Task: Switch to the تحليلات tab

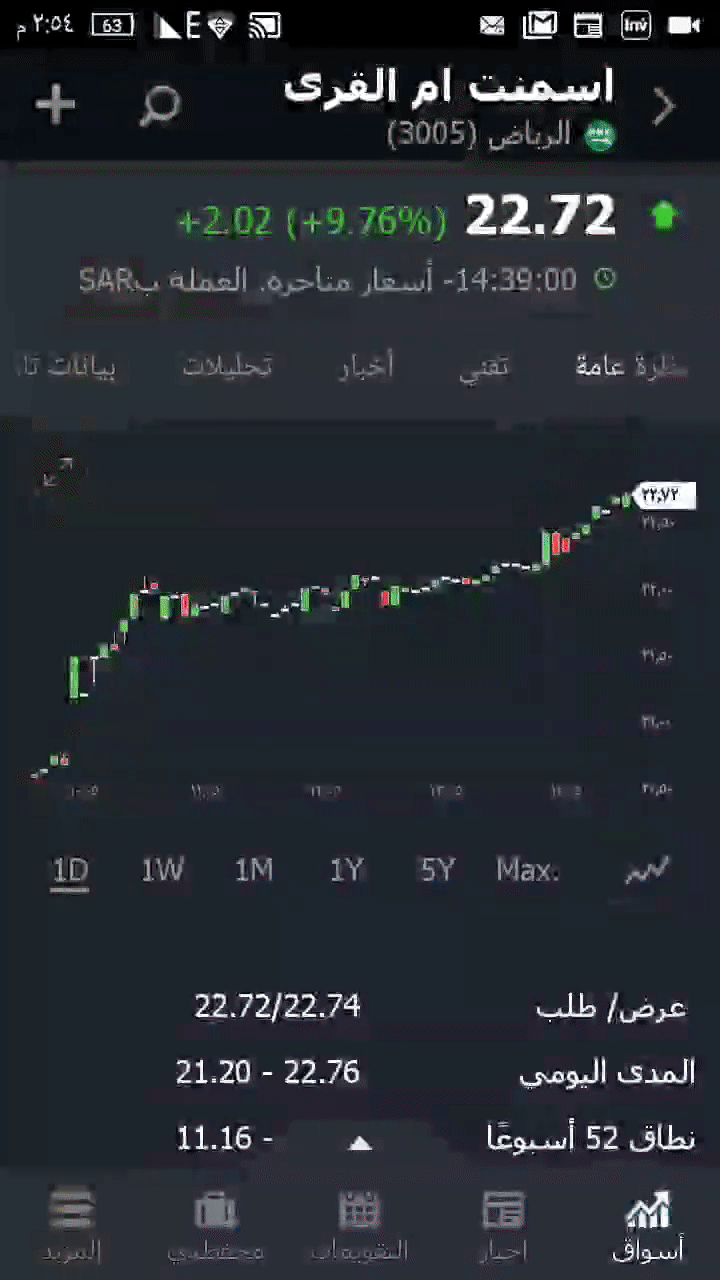Action: coord(227,367)
